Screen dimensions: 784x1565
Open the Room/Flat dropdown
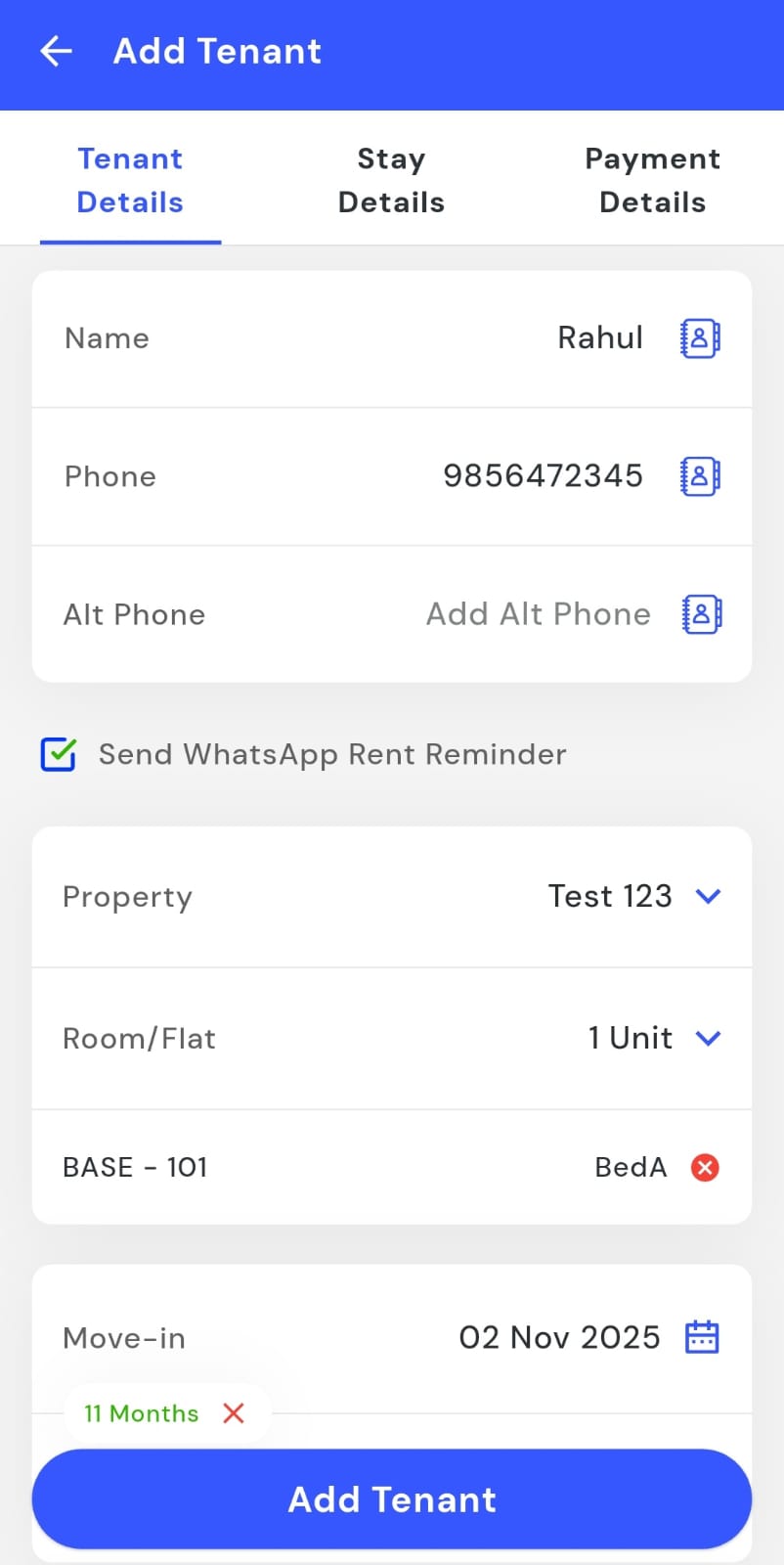click(x=708, y=1038)
